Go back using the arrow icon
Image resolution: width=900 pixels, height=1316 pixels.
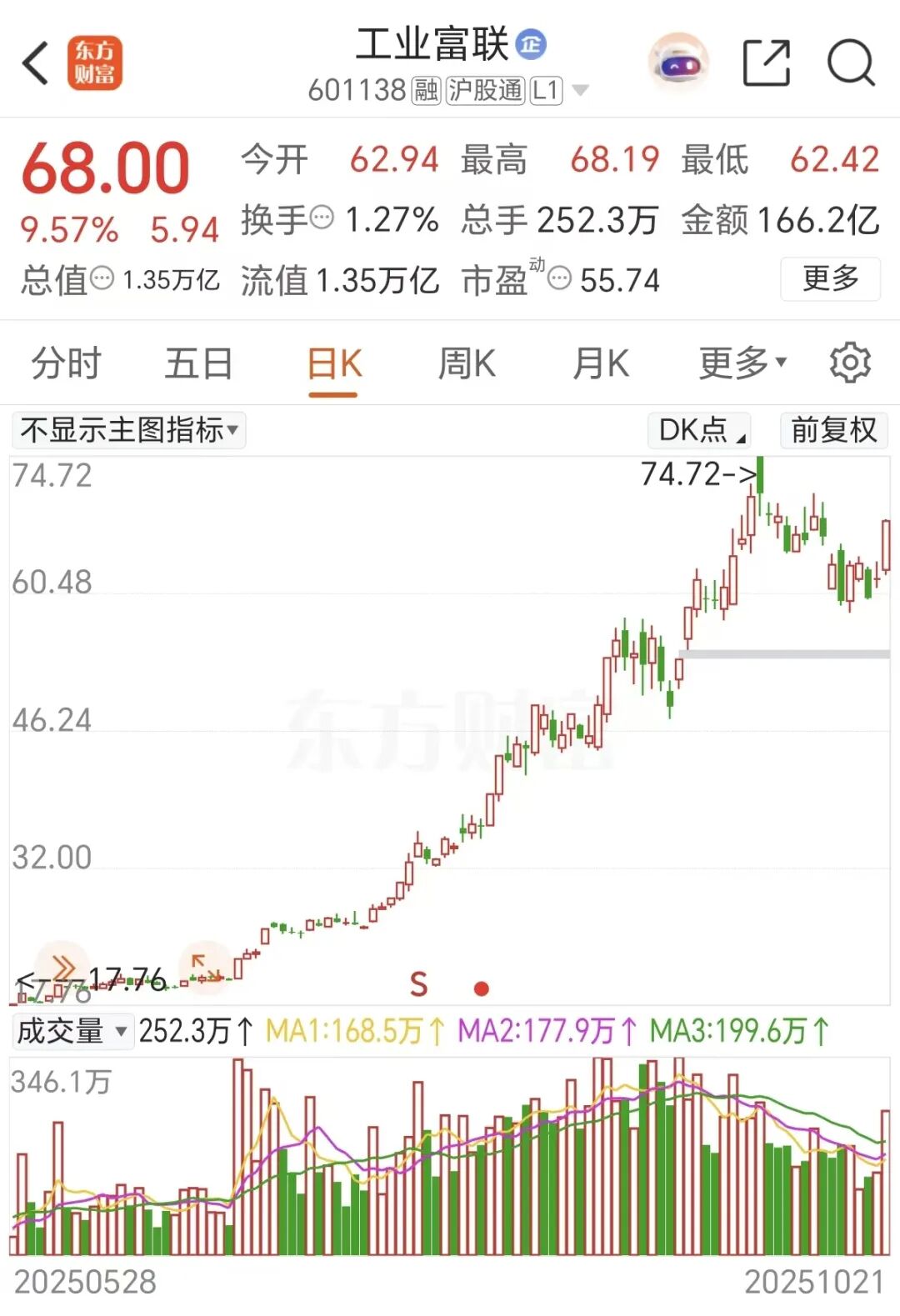[36, 63]
